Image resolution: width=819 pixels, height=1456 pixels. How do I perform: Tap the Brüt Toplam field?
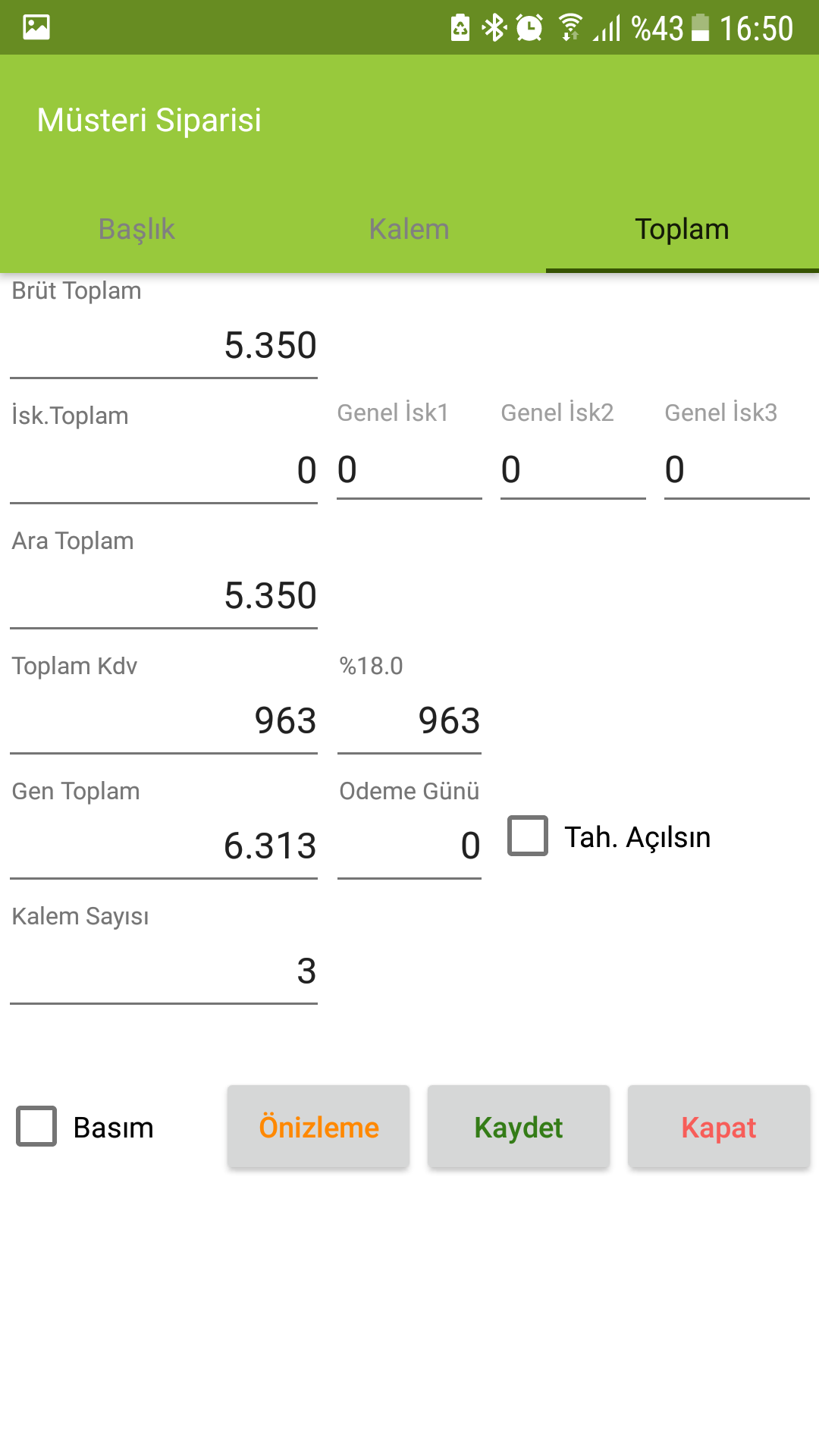pos(164,345)
